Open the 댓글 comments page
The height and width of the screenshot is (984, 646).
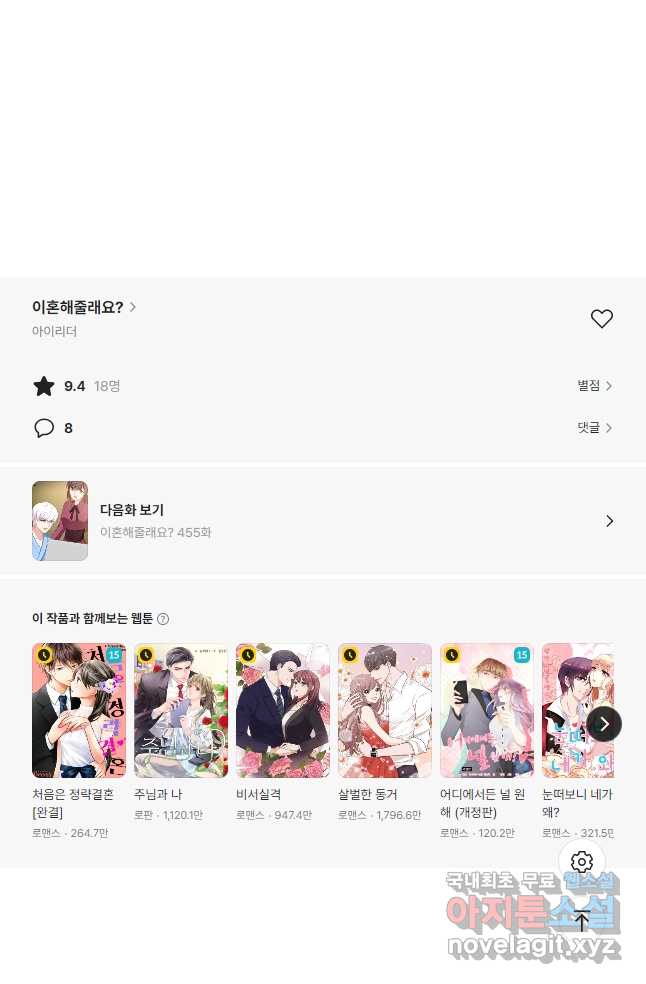click(594, 428)
